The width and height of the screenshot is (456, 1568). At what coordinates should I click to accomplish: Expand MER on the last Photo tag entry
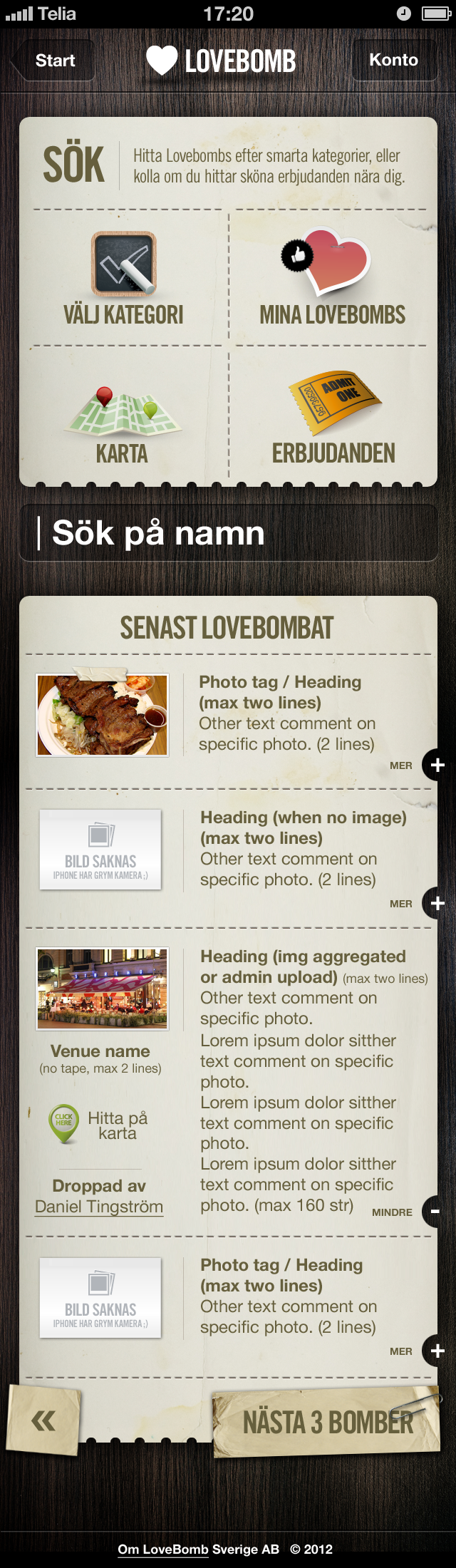[x=436, y=1351]
